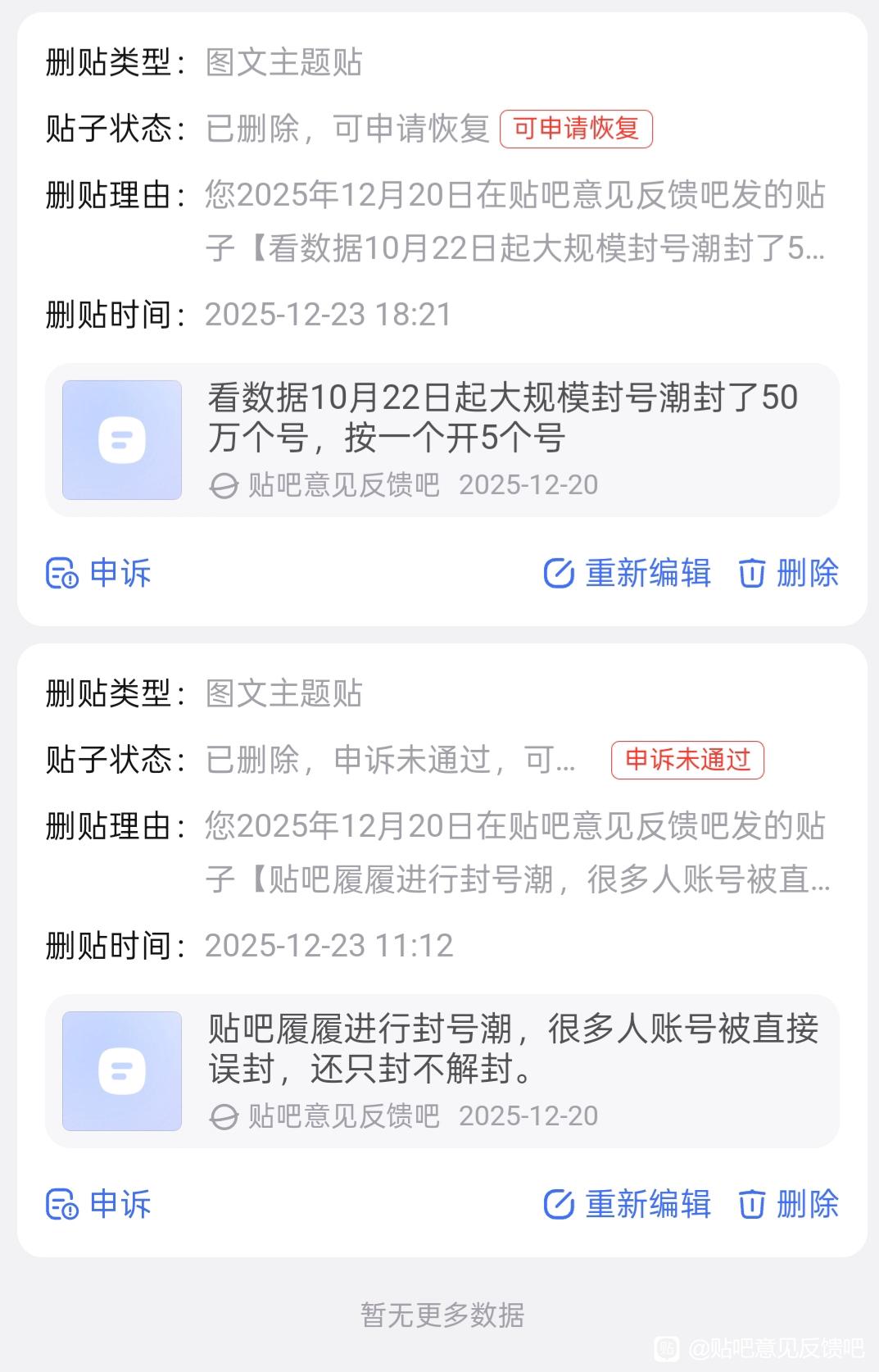
Task: Tap 删除 on the 看数据10月22日起大规模封号潮 post
Action: (x=788, y=573)
